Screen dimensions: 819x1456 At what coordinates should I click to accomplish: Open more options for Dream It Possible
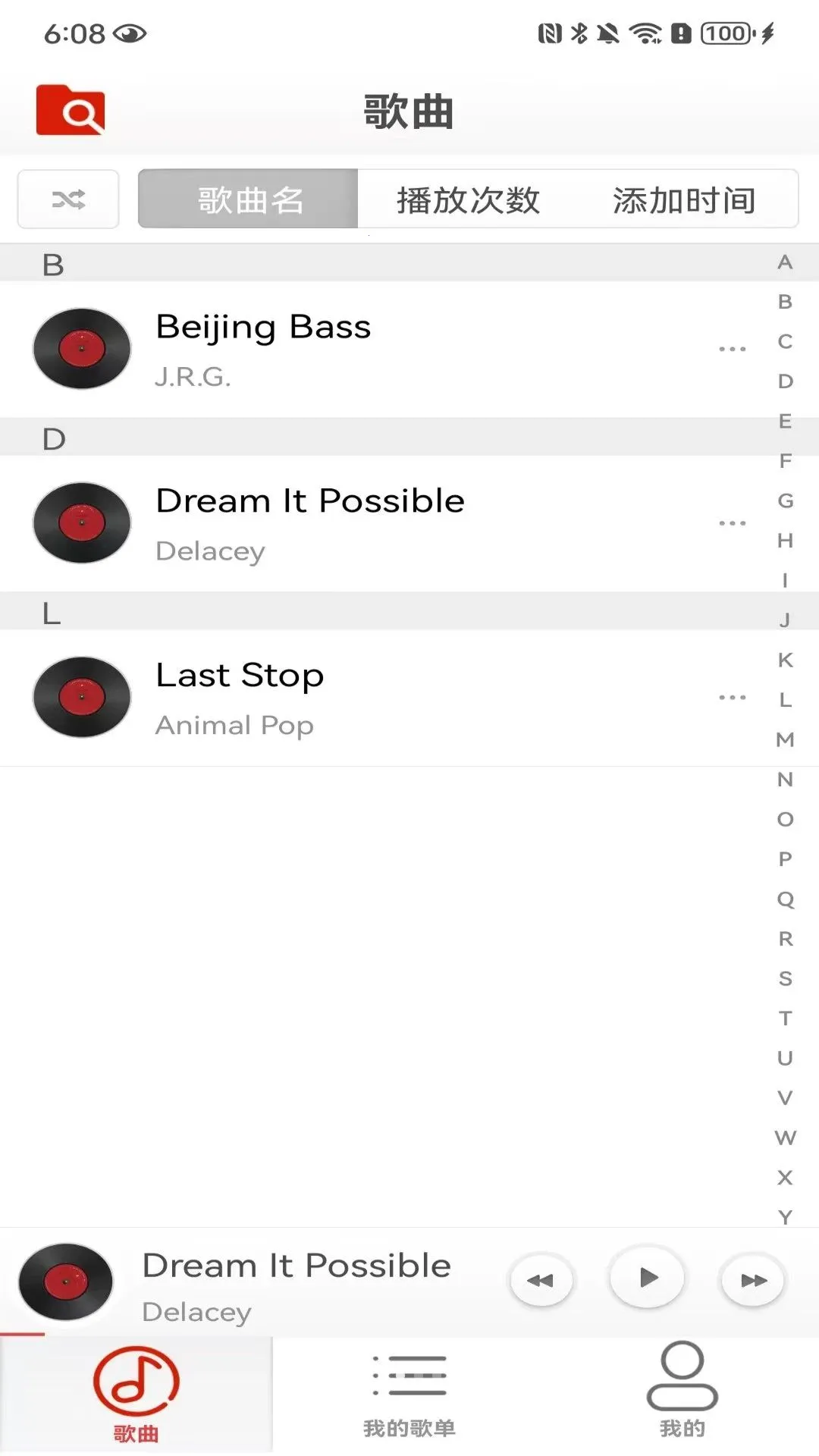(x=733, y=523)
